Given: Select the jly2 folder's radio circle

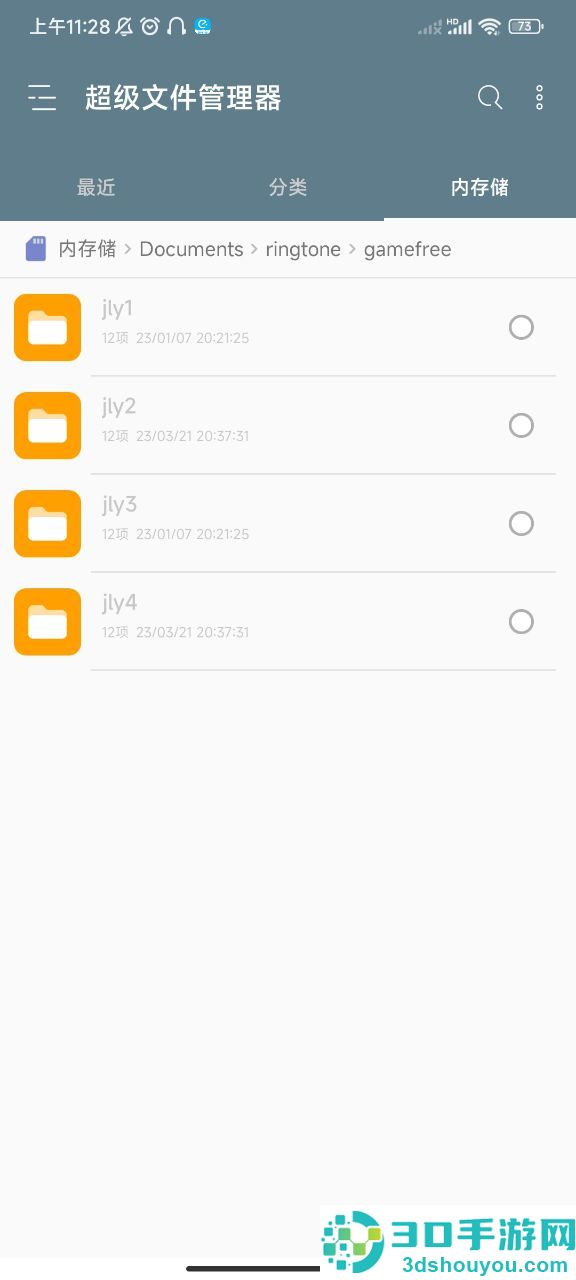Looking at the screenshot, I should 521,425.
